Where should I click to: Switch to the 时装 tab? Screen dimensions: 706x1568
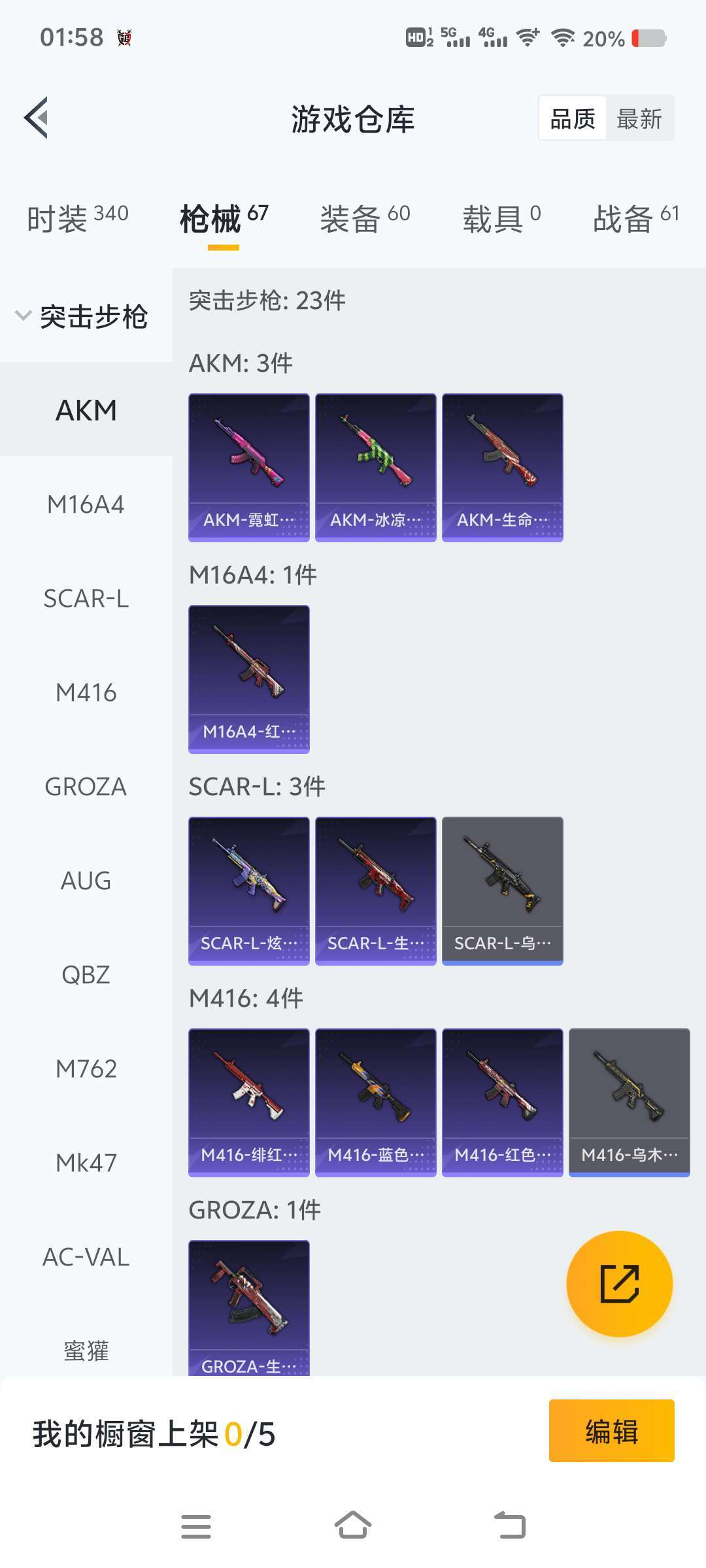pyautogui.click(x=77, y=218)
